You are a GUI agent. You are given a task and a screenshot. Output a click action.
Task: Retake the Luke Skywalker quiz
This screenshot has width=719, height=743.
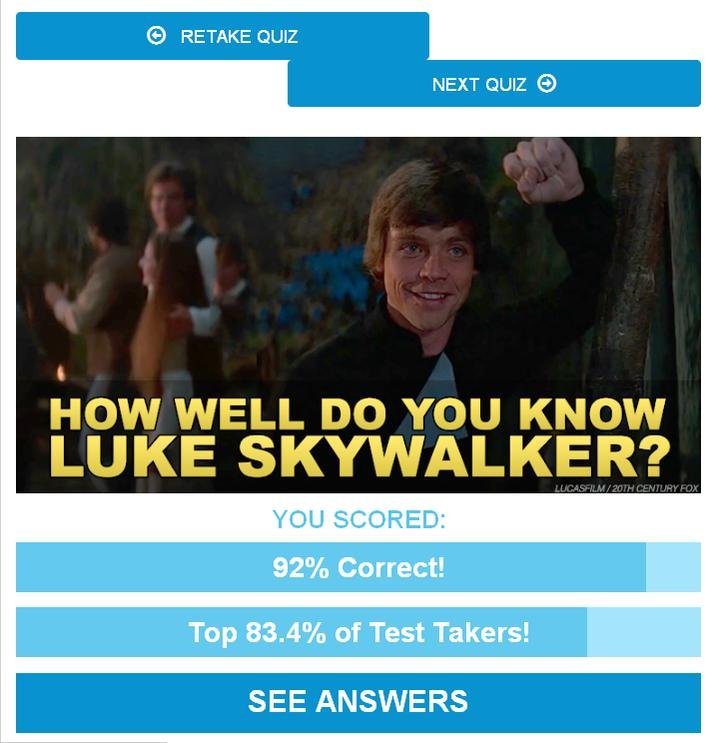pos(222,36)
